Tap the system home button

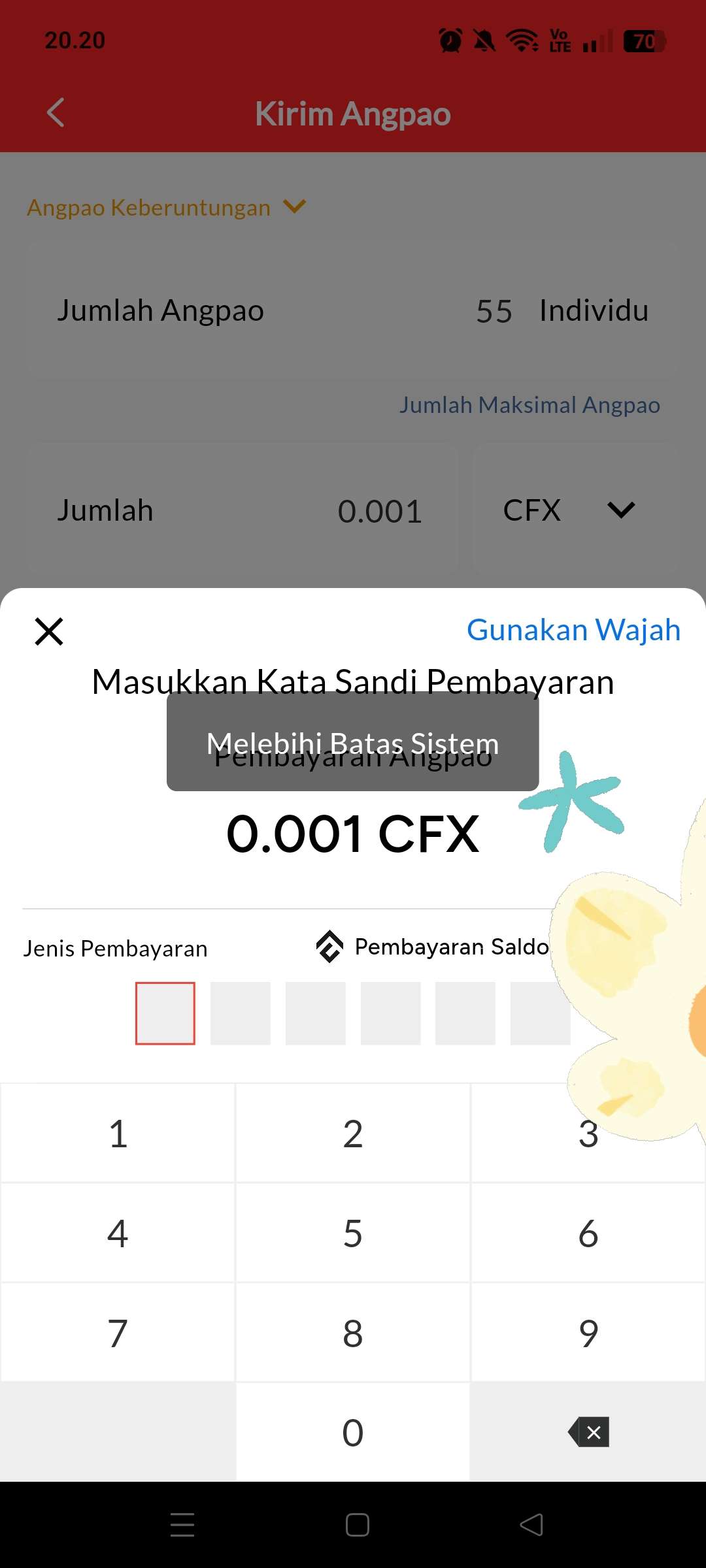(357, 1525)
